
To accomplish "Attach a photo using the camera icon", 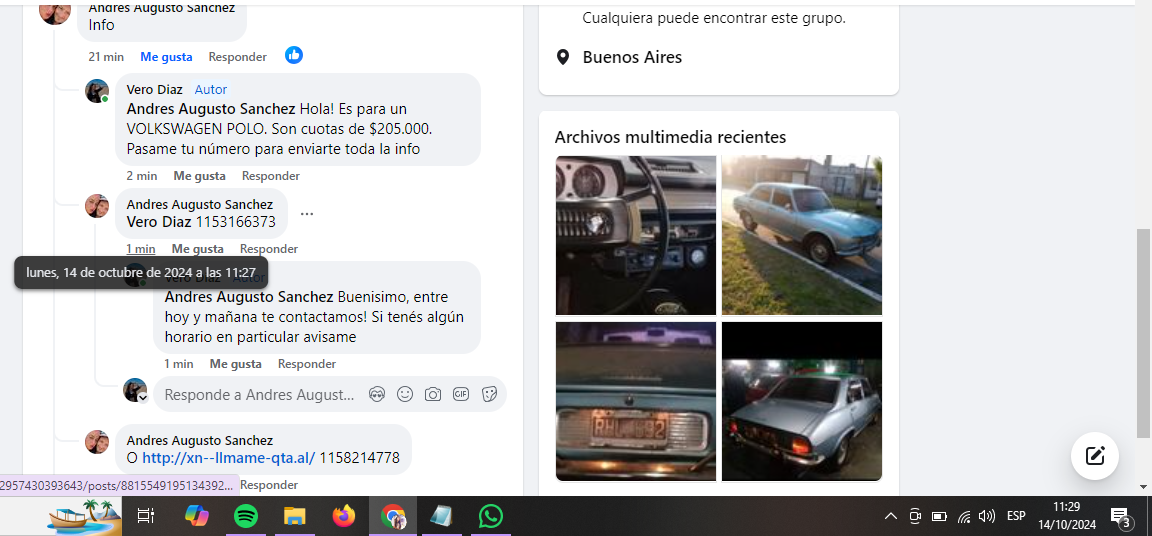I will coord(433,395).
